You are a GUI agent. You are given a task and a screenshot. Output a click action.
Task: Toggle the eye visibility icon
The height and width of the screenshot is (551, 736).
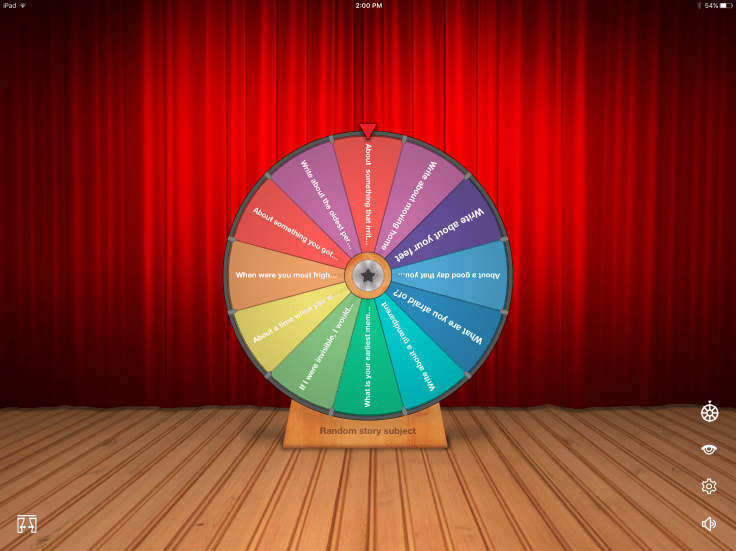coord(709,449)
